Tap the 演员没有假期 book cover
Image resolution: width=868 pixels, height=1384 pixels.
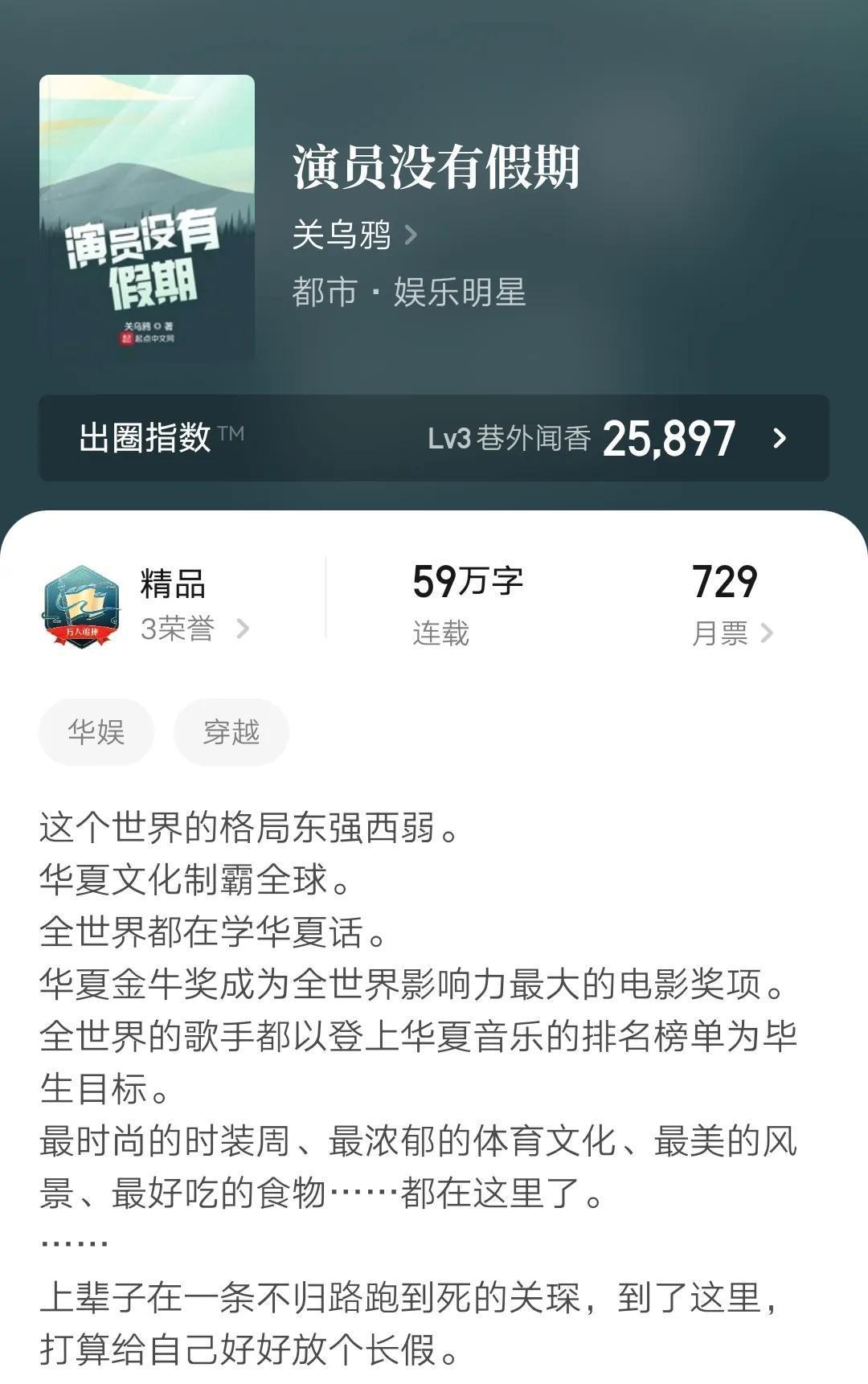[147, 218]
